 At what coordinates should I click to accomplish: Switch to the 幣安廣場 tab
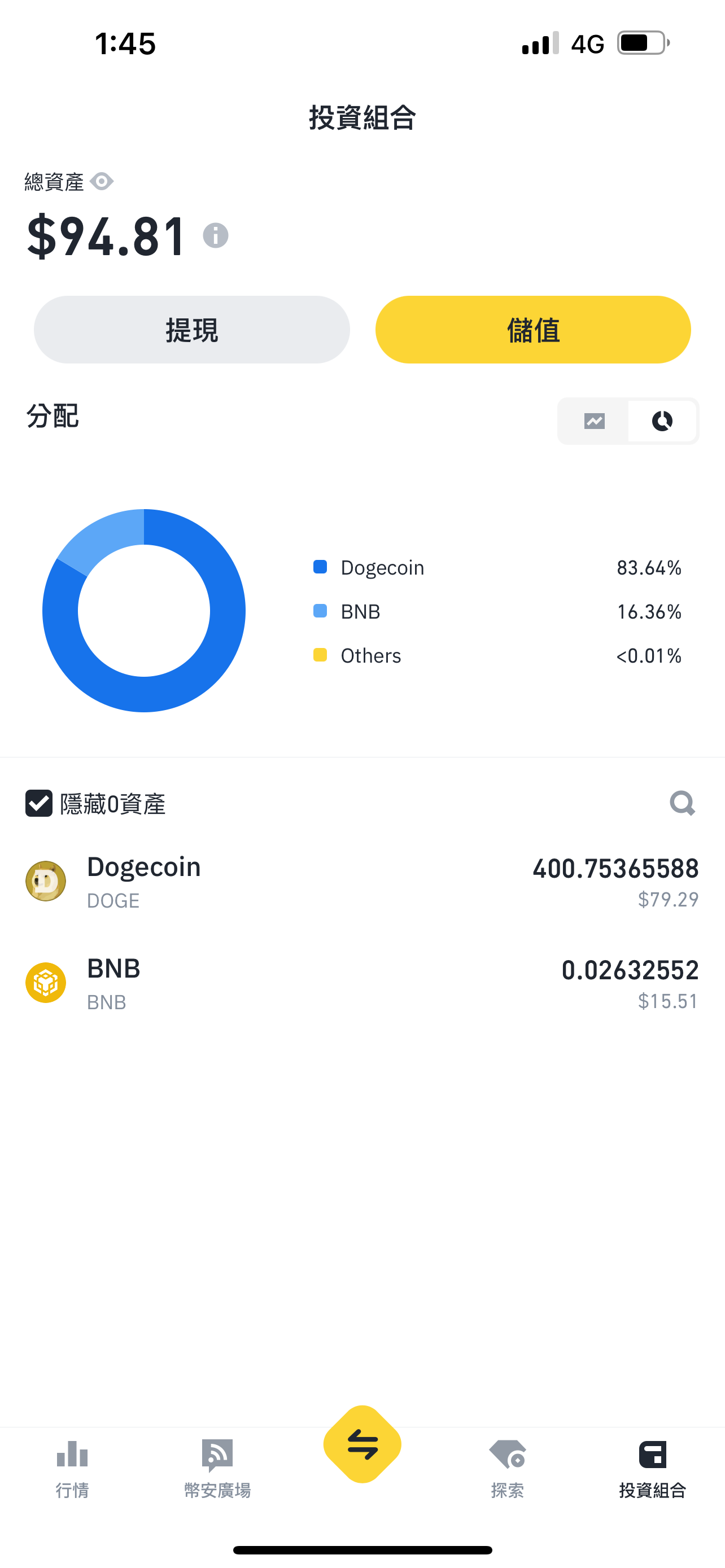[x=217, y=1468]
